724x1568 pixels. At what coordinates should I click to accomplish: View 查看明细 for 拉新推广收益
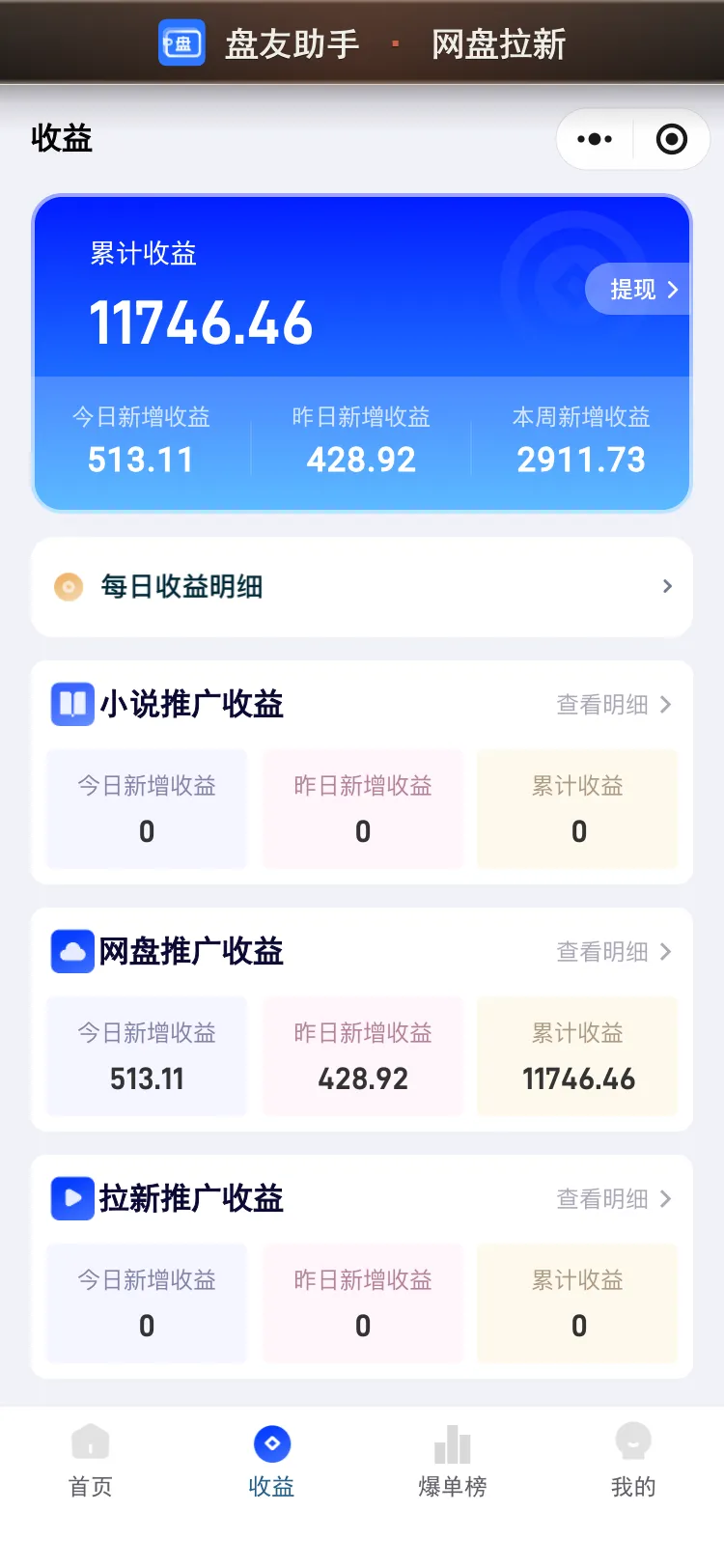[614, 1199]
